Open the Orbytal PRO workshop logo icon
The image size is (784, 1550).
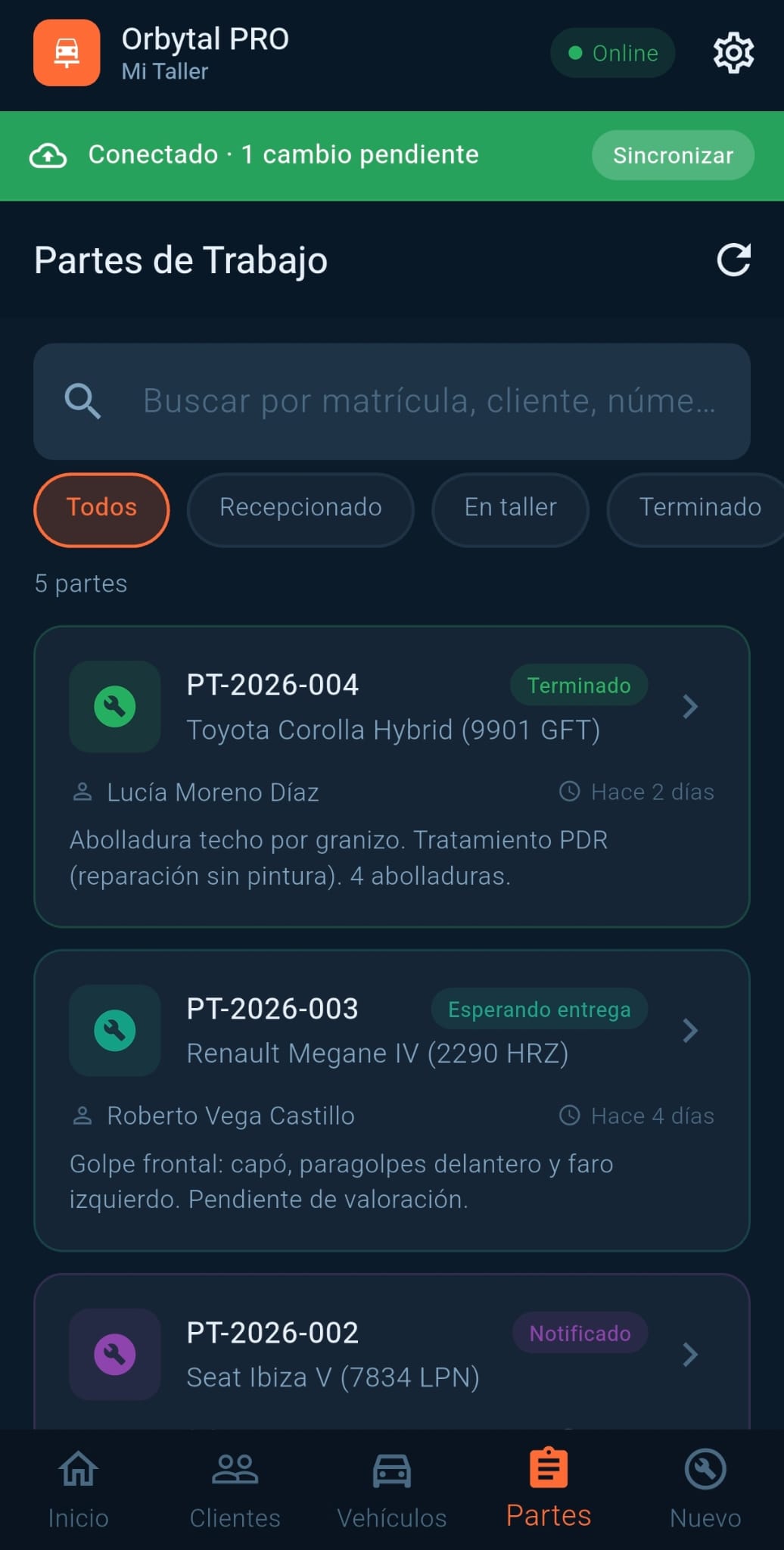point(66,53)
